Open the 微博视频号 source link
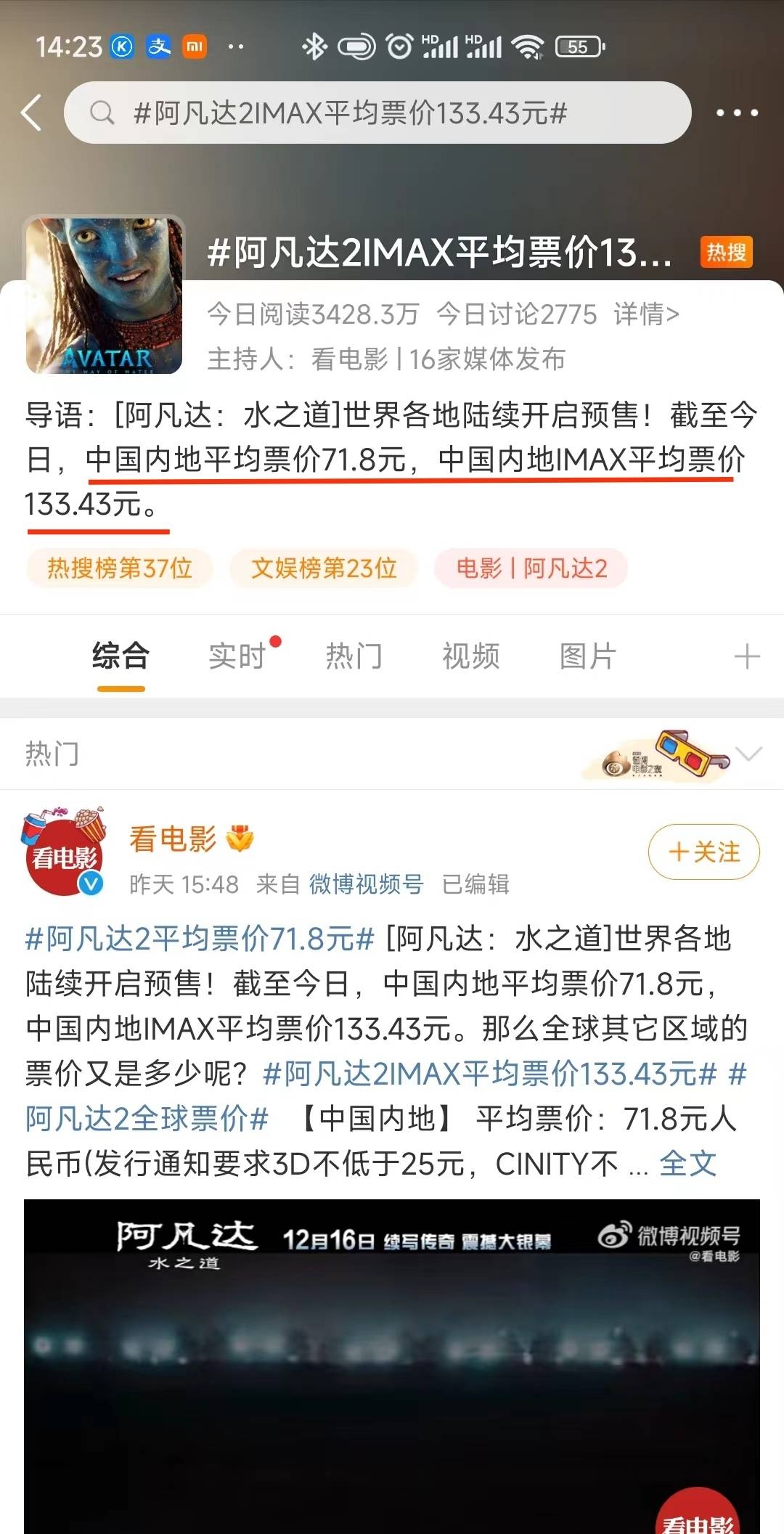Viewport: 784px width, 1534px height. (366, 884)
